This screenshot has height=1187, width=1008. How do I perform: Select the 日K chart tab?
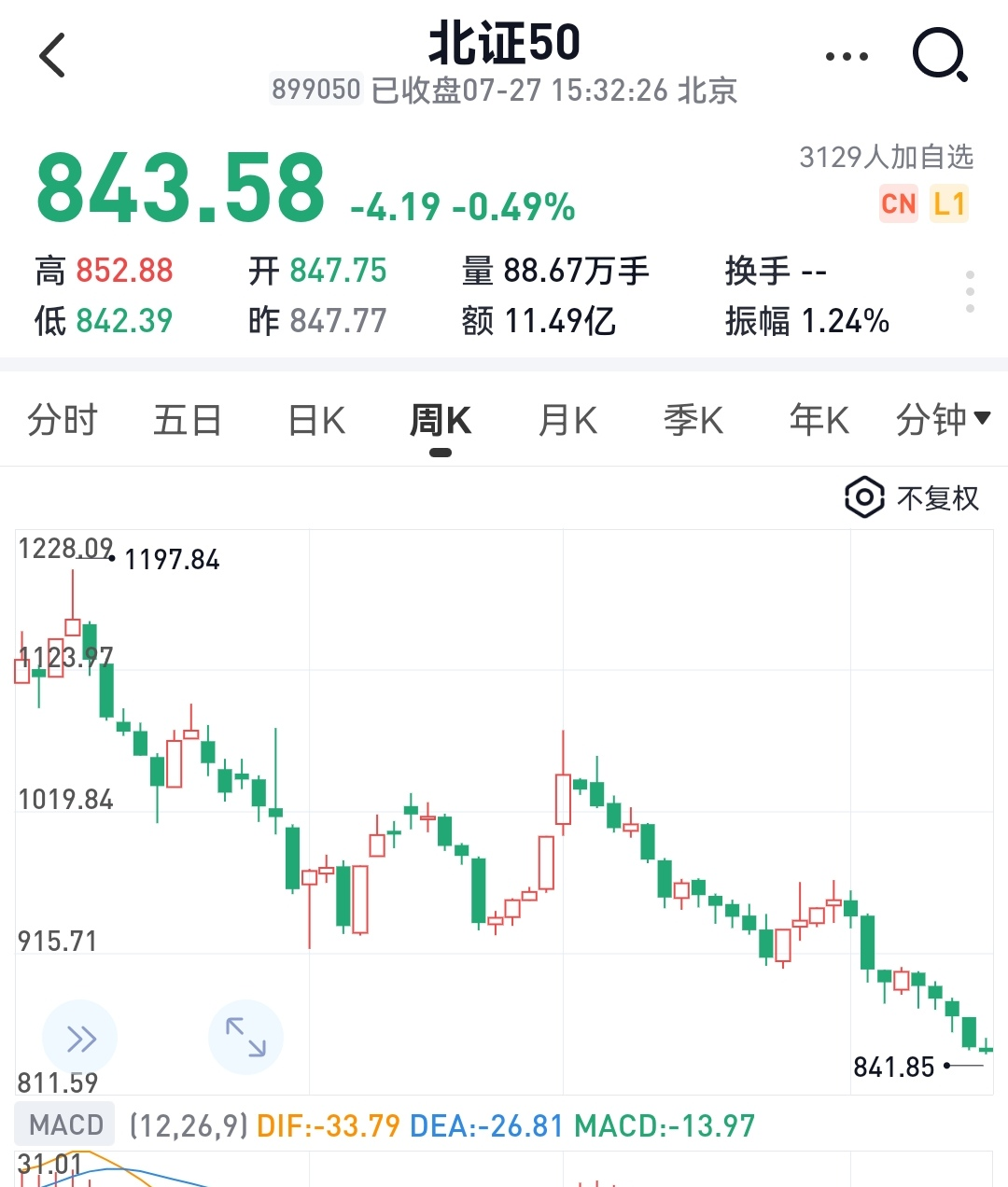(x=316, y=420)
